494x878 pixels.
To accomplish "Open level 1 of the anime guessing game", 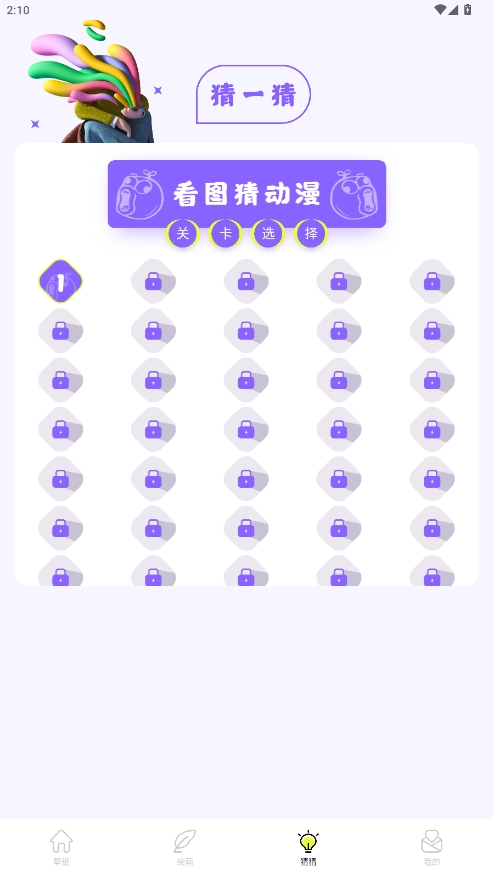I will tap(60, 281).
